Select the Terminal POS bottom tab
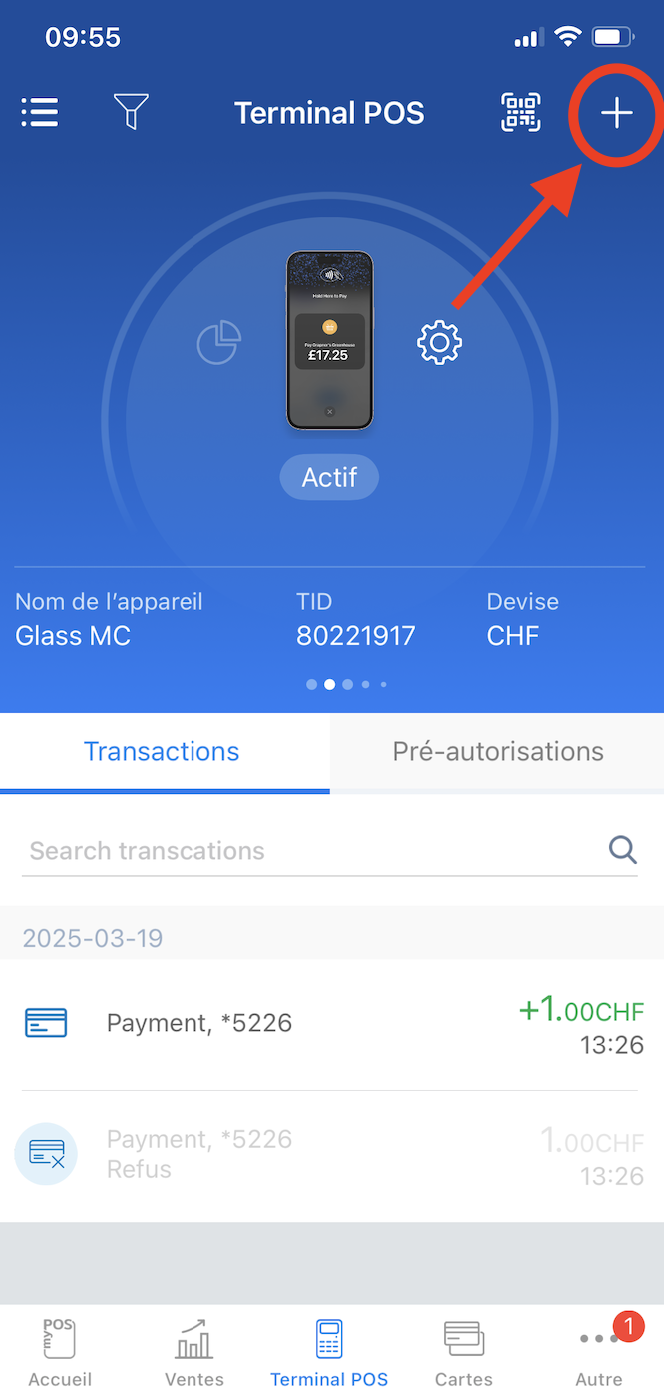 [329, 1352]
